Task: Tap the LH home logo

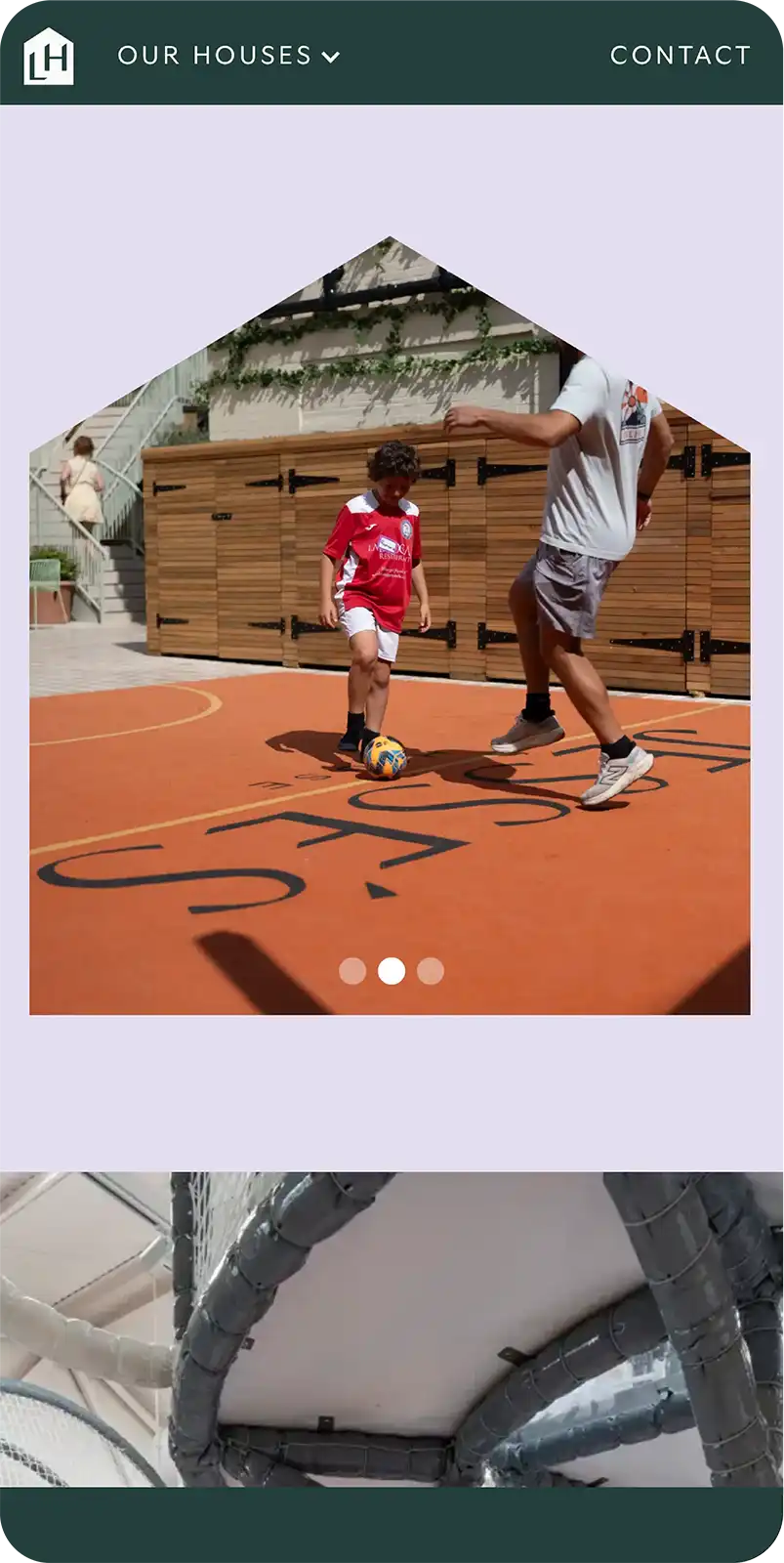Action: click(49, 56)
